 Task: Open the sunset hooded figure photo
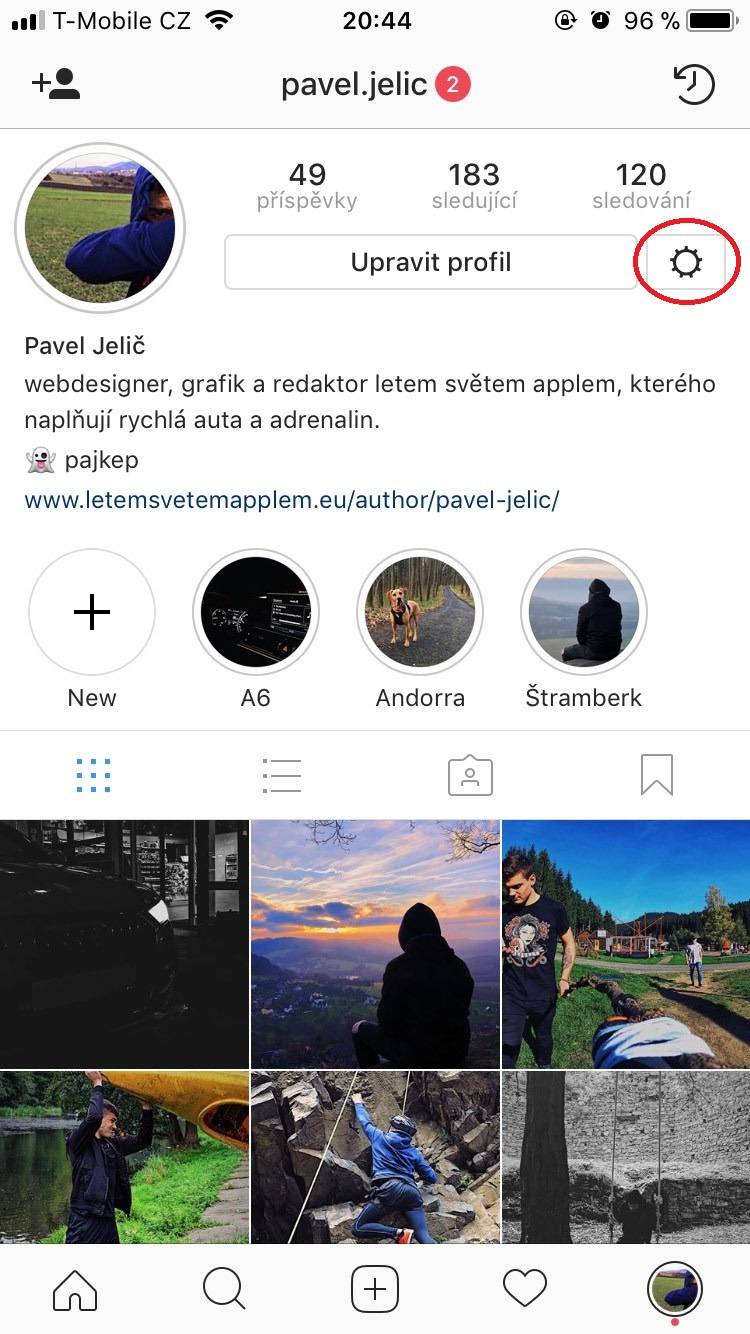tap(375, 943)
